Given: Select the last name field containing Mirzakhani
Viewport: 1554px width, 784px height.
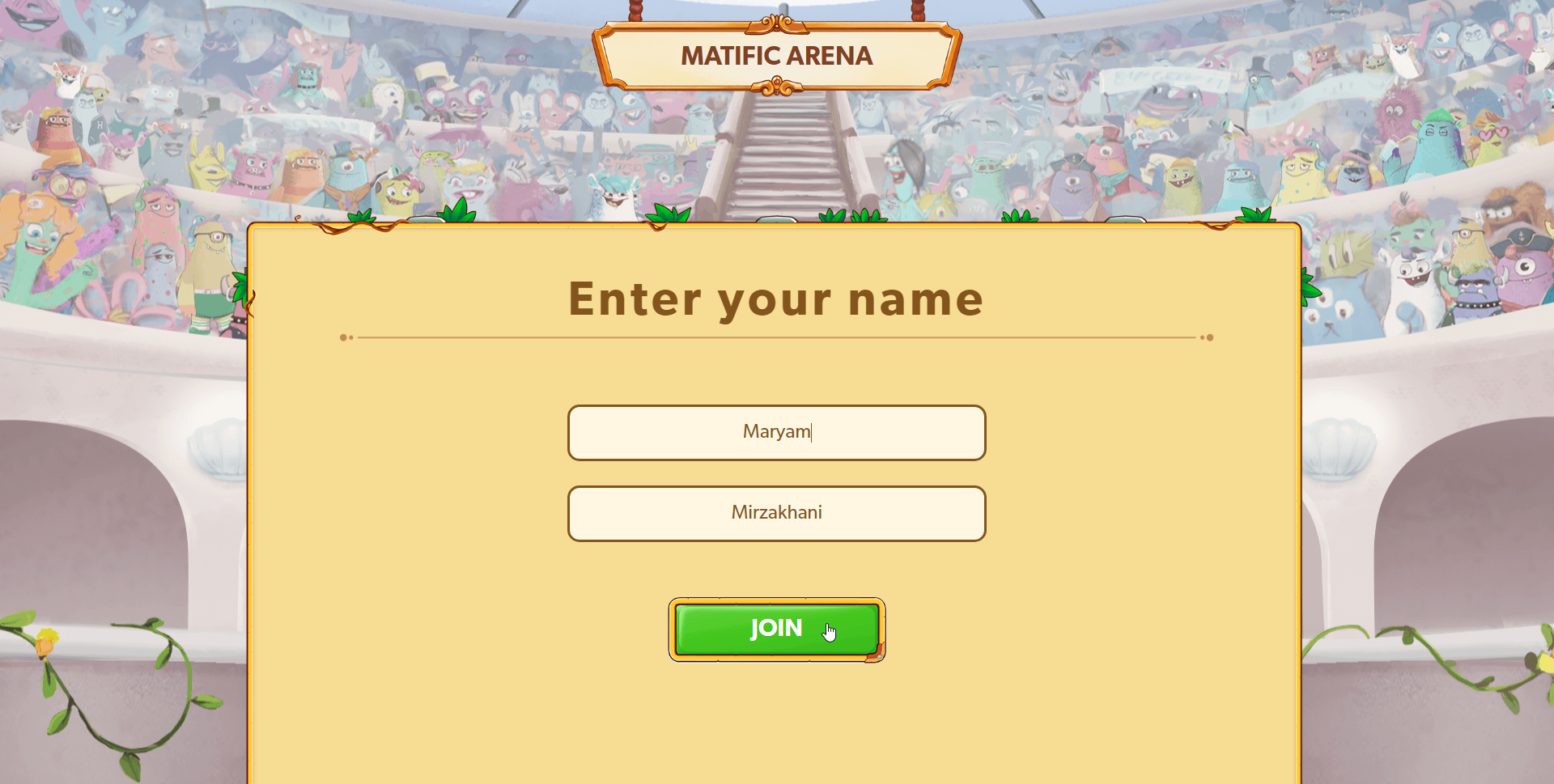Looking at the screenshot, I should [x=776, y=513].
